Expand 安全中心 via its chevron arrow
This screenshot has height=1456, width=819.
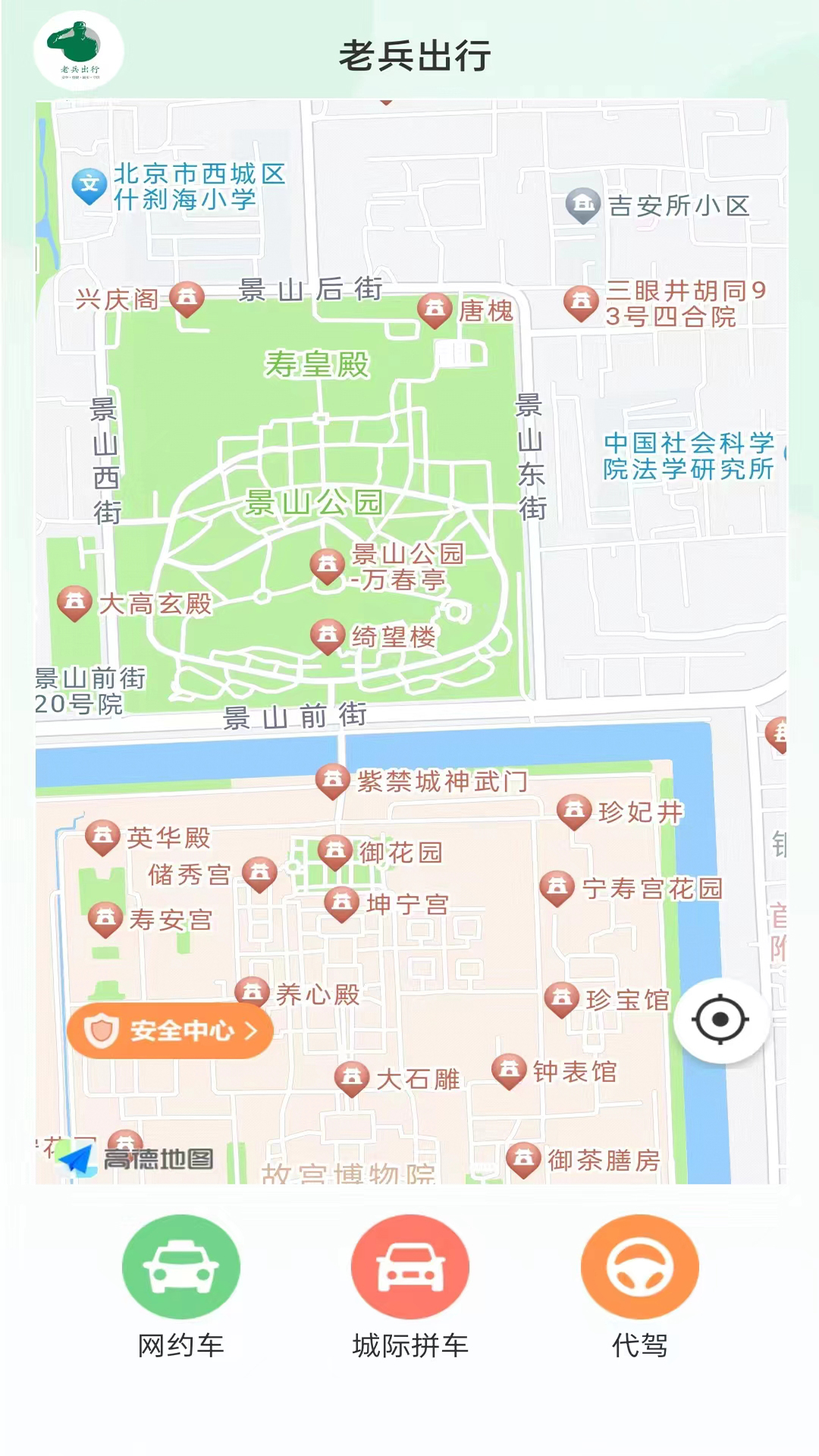tap(253, 1030)
